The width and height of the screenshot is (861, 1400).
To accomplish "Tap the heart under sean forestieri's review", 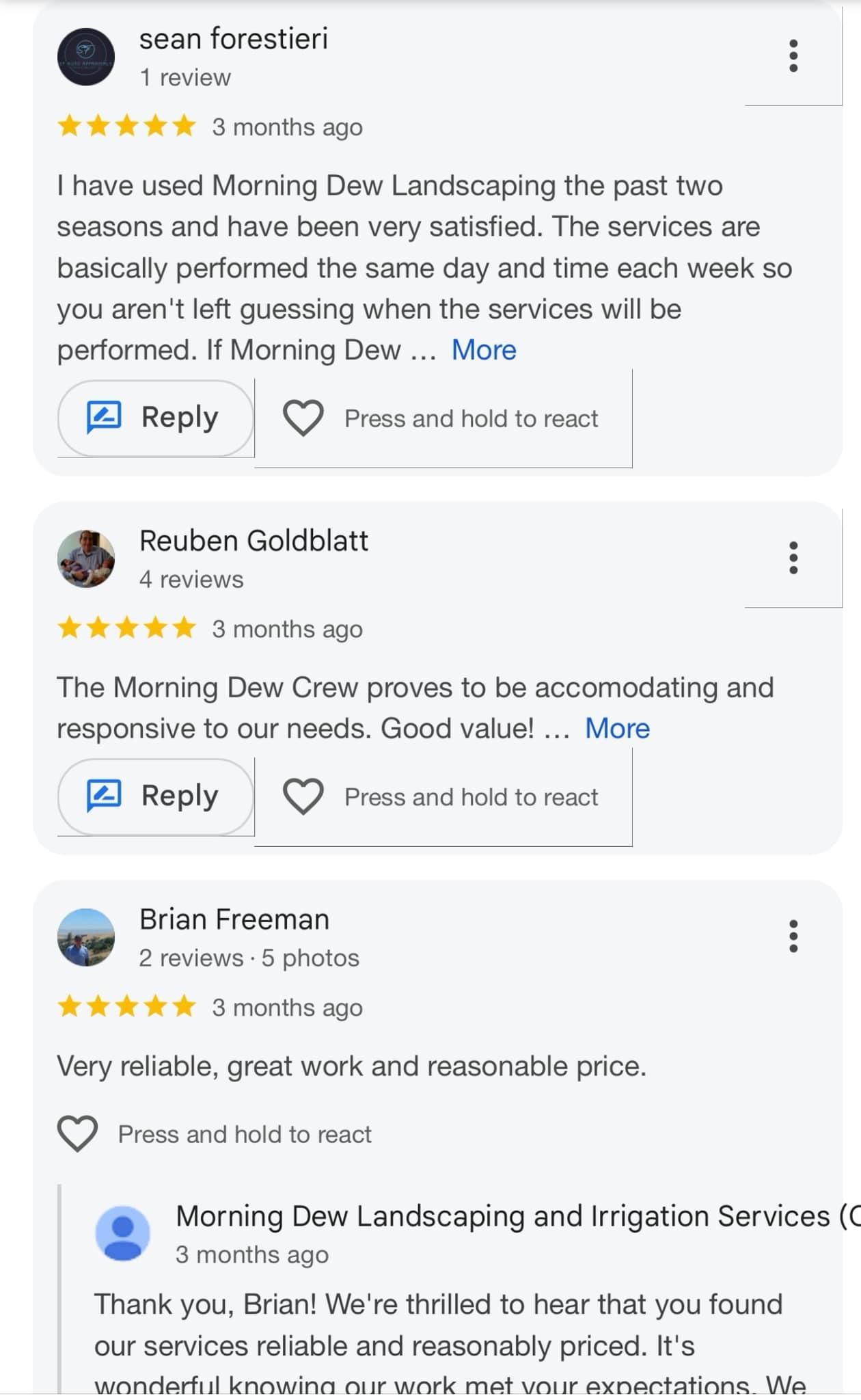I will 303,418.
